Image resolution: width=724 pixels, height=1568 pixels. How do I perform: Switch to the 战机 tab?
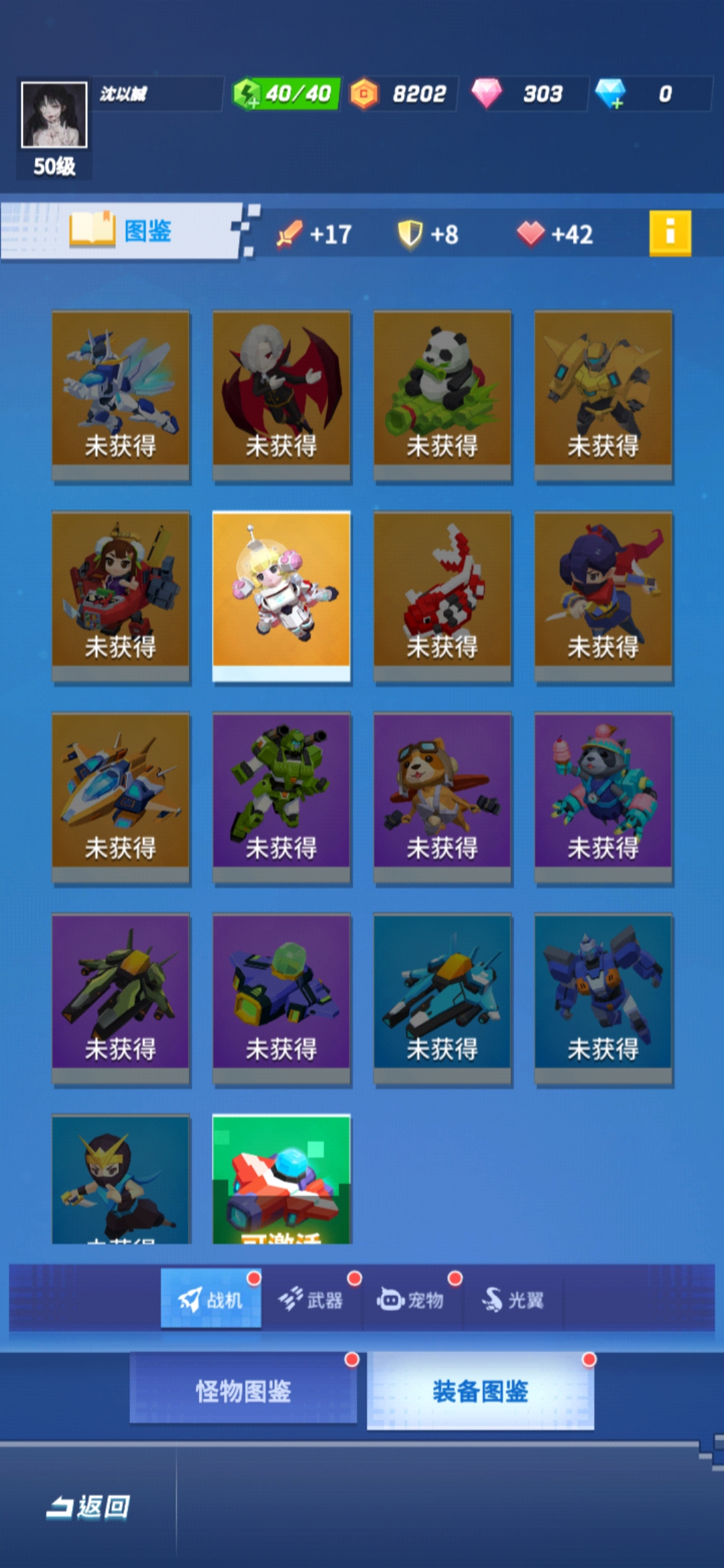210,1300
